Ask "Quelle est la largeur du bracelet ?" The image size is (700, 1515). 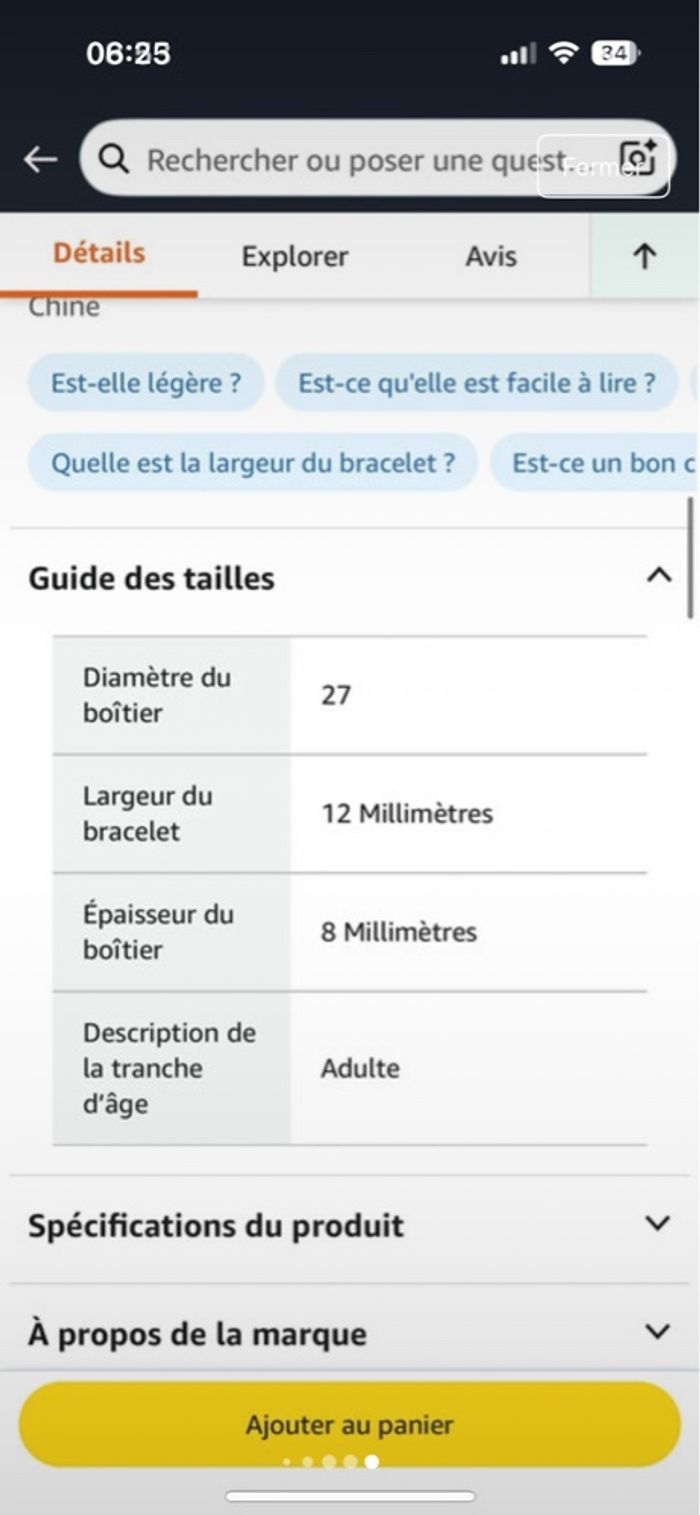tap(253, 463)
